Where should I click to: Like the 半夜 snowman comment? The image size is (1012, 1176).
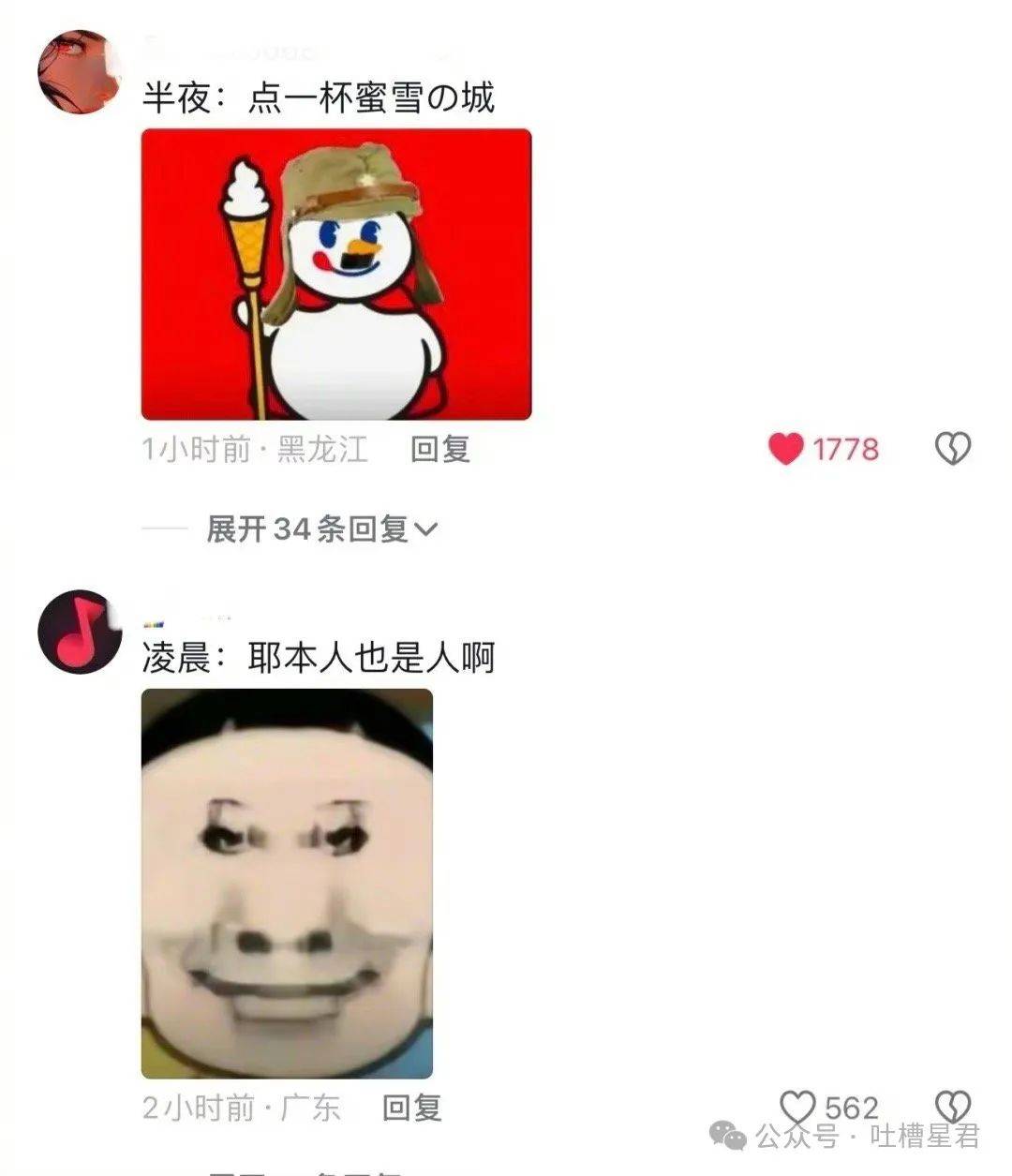(786, 450)
